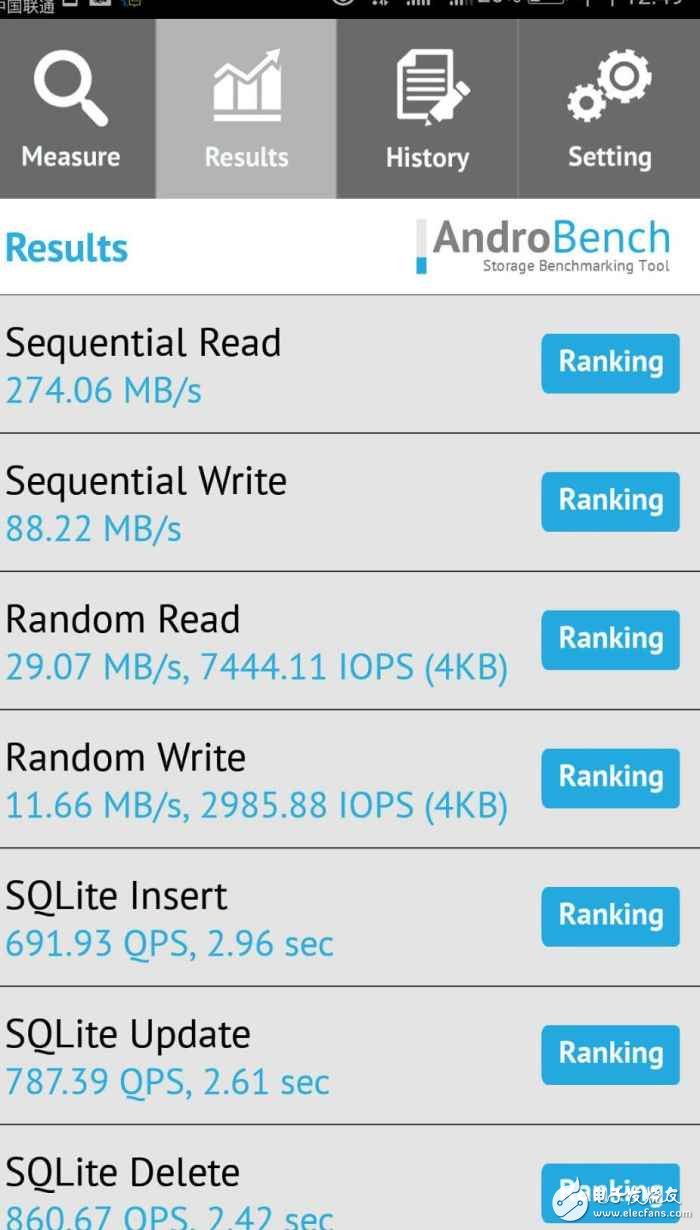Viewport: 700px width, 1230px height.
Task: Check Ranking for SQLite Insert
Action: 610,915
